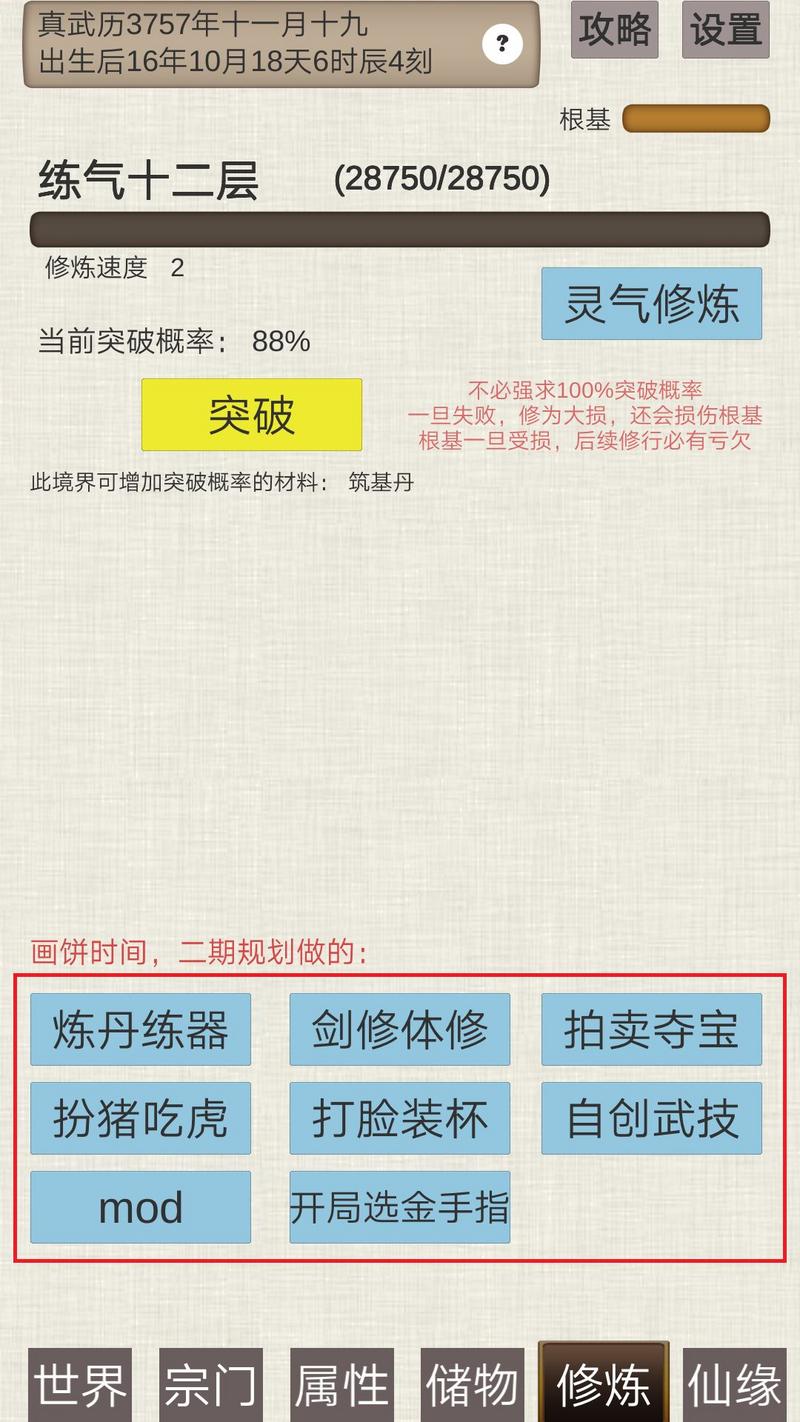800x1422 pixels.
Task: Click 自创武技 custom skill feature
Action: click(651, 1119)
